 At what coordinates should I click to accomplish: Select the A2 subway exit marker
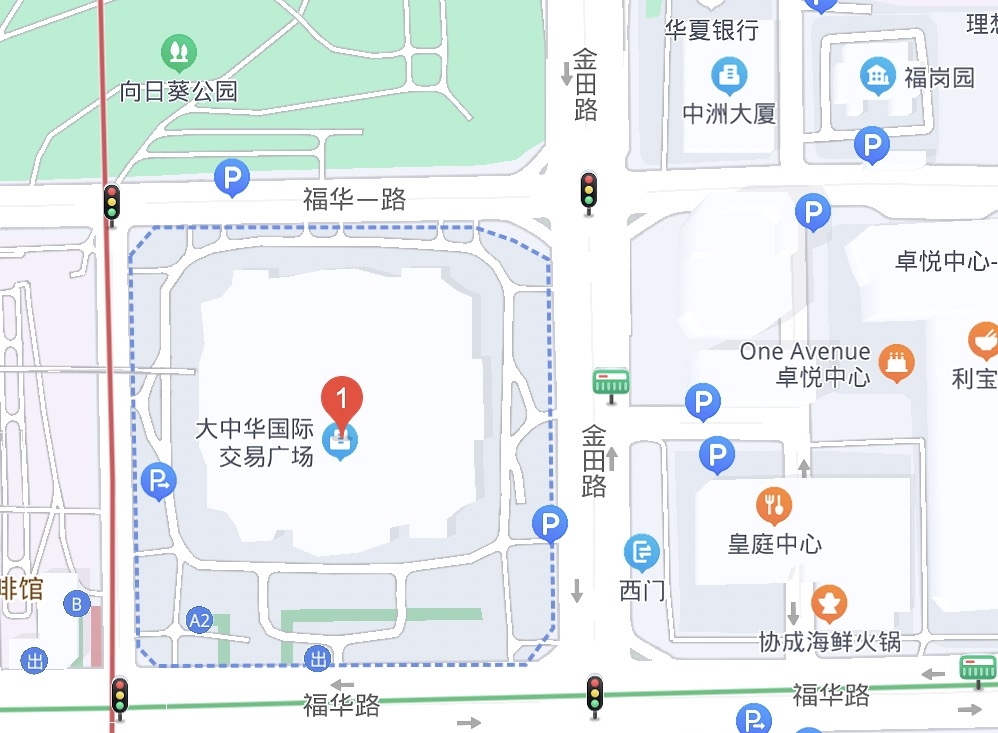(200, 620)
